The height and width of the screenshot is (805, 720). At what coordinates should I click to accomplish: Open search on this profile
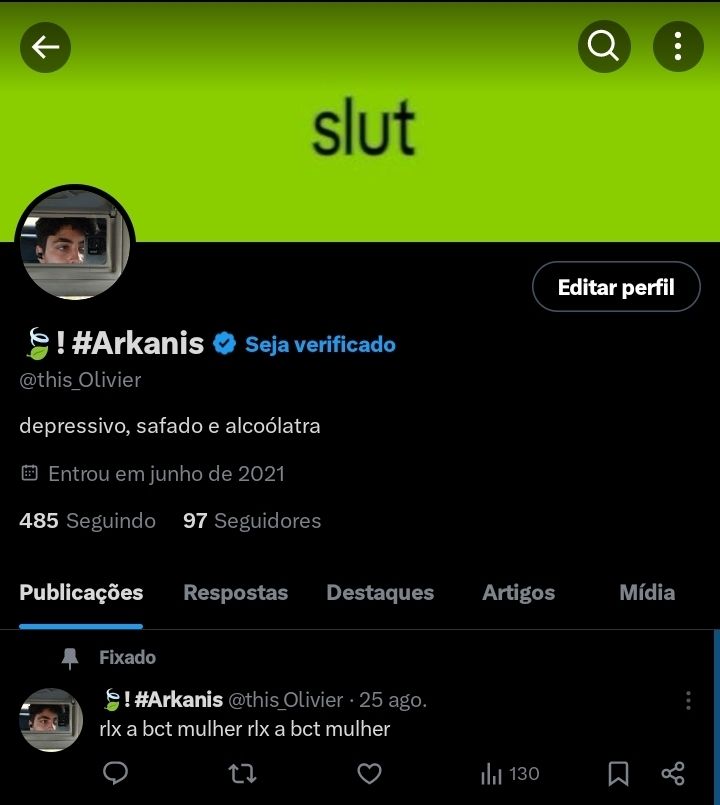pos(604,47)
